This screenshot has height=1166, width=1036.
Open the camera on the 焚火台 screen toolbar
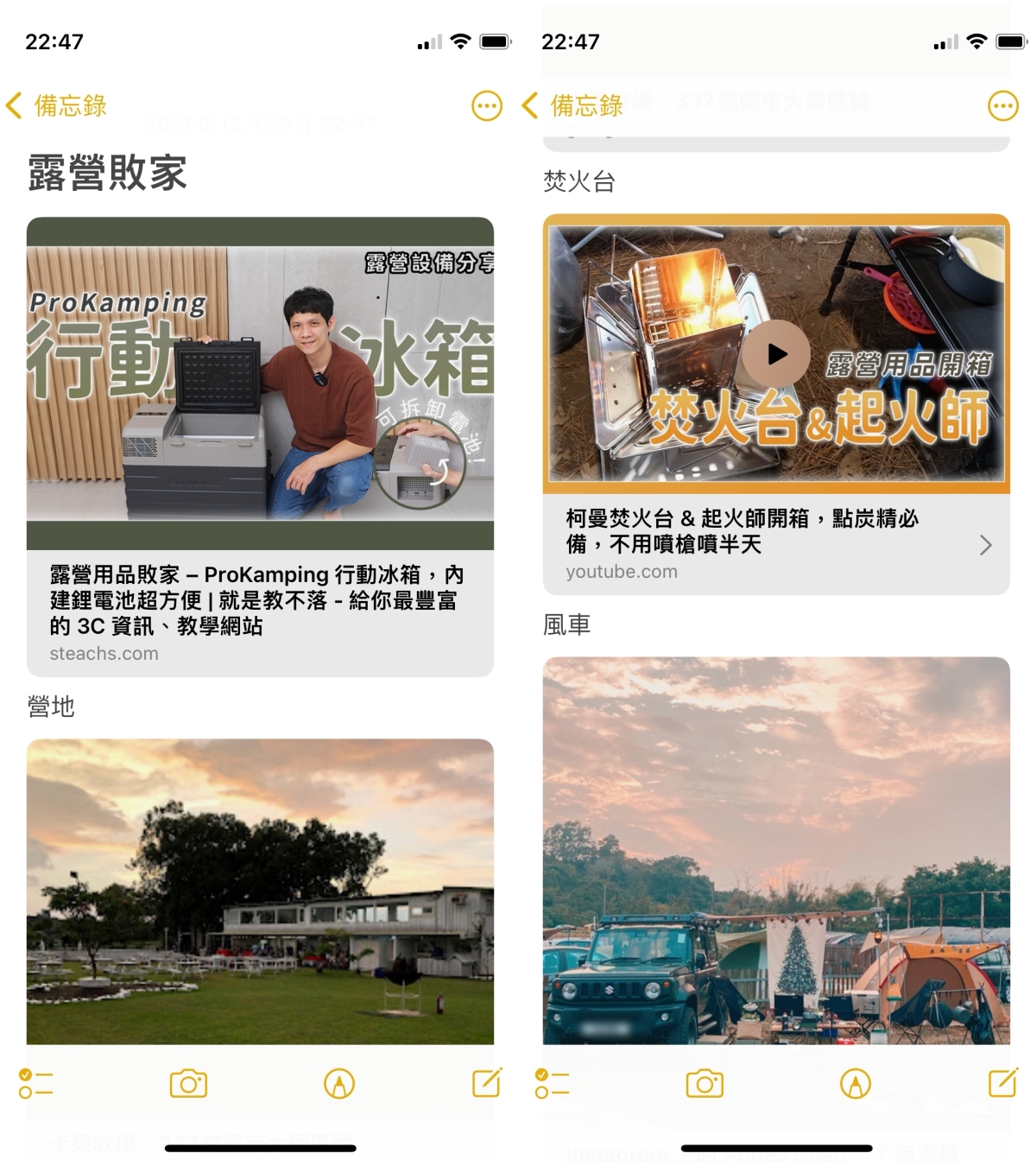tap(704, 1084)
